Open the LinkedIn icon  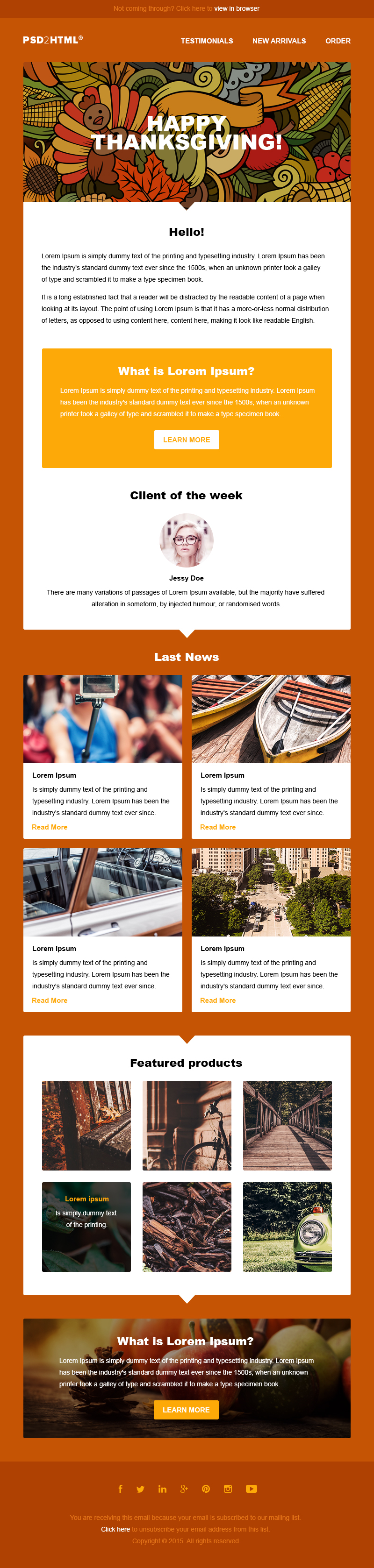coord(162,1489)
